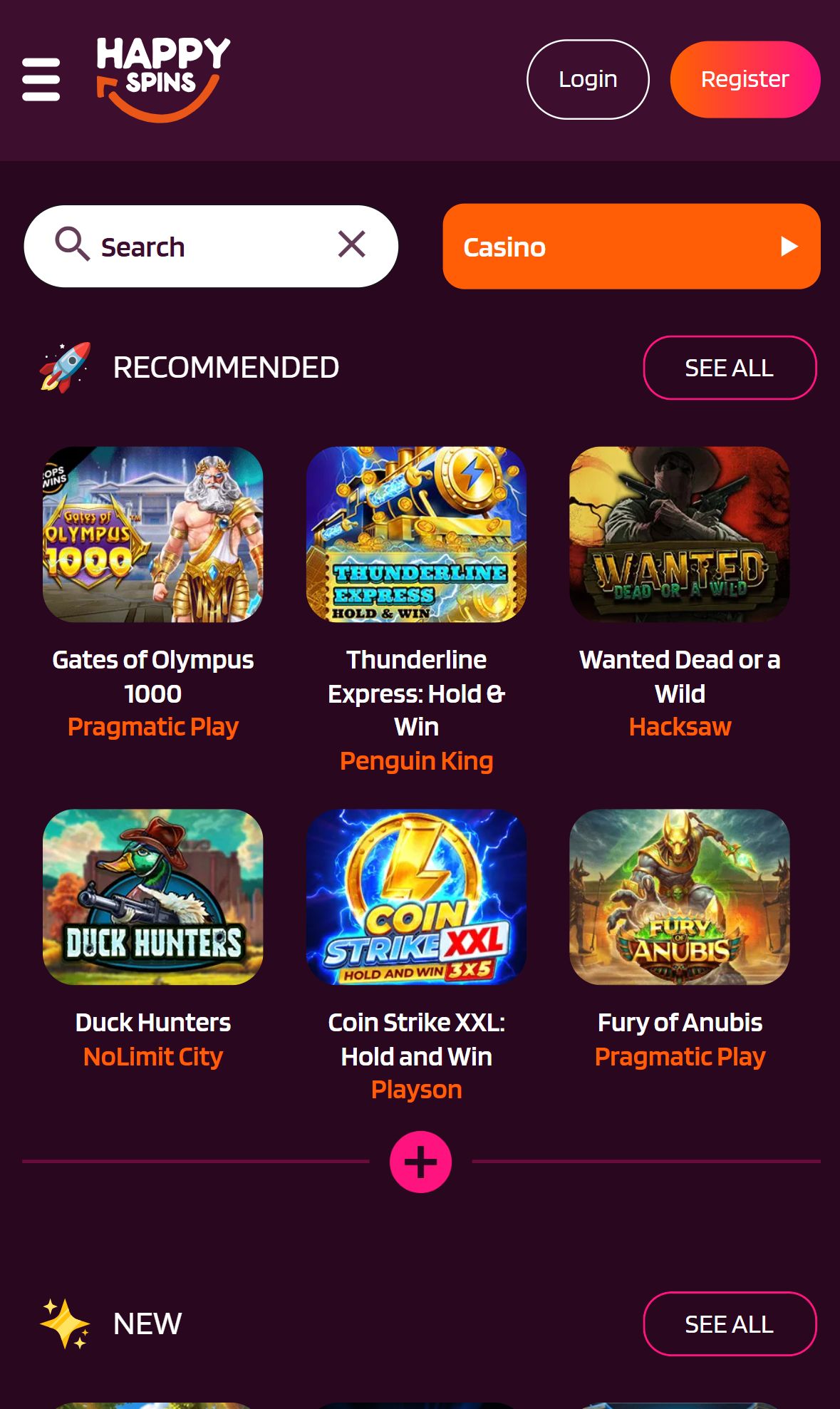The width and height of the screenshot is (840, 1409).
Task: Launch the Fury of Anubis game
Action: coord(680,897)
